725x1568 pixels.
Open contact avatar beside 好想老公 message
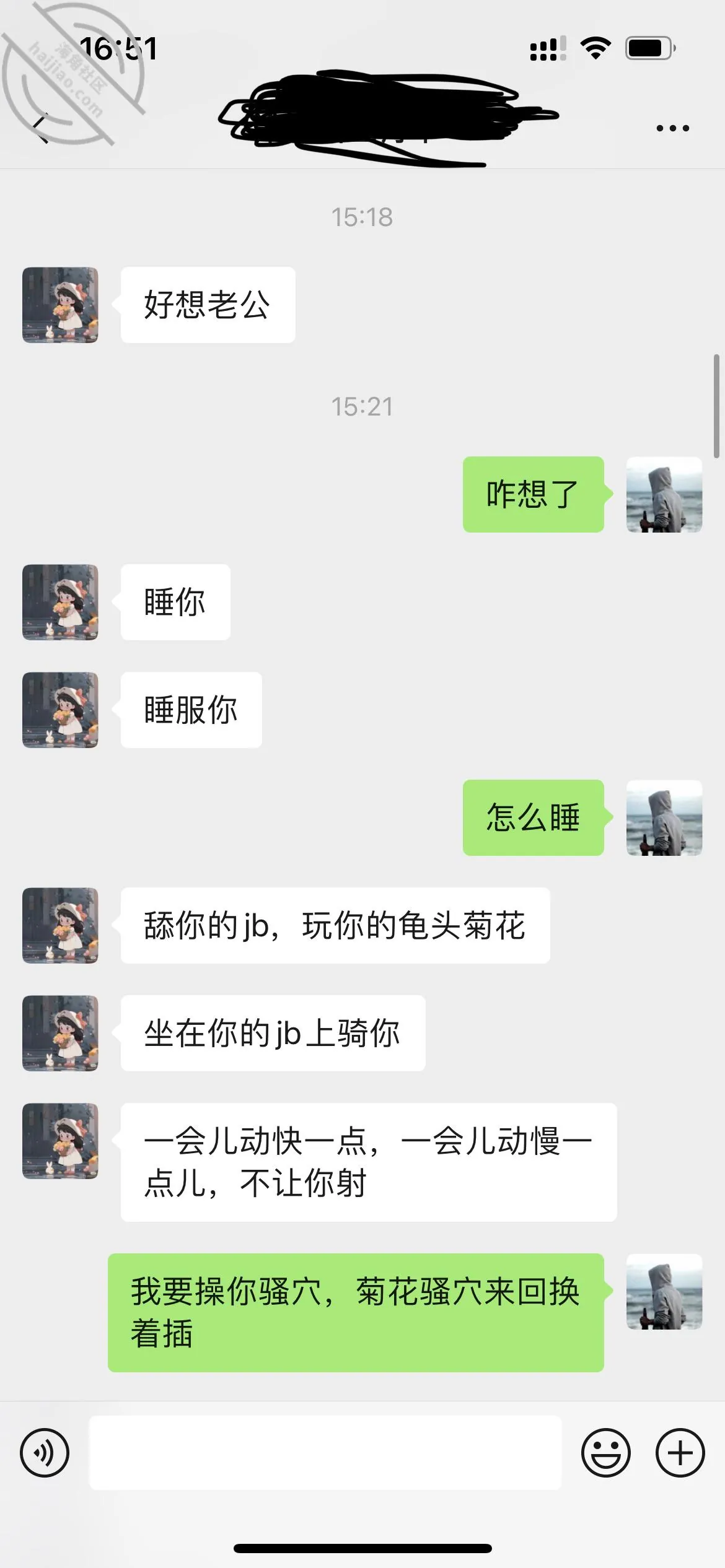click(x=60, y=305)
